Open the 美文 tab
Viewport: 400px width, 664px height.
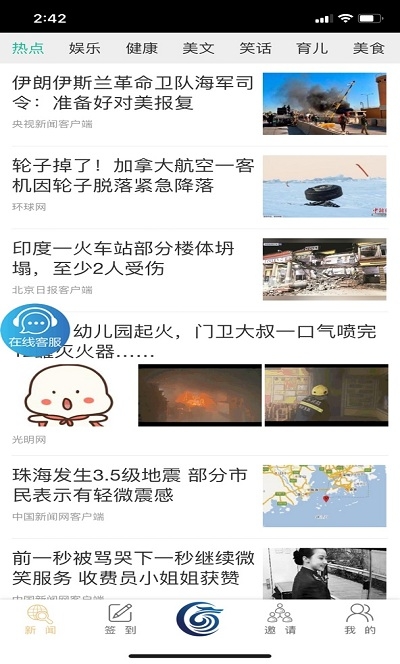click(198, 48)
